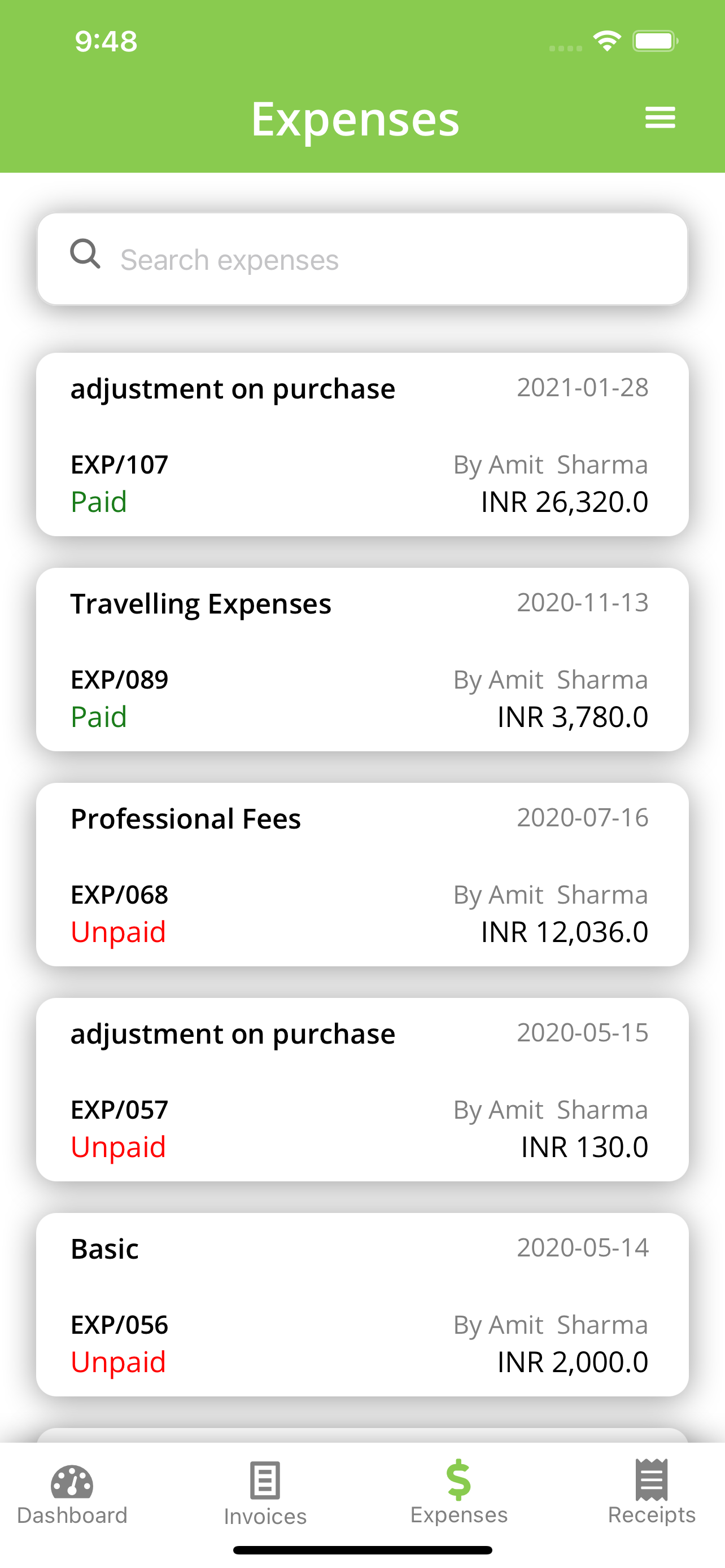This screenshot has width=725, height=1568.
Task: Open the hamburger menu
Action: click(660, 117)
